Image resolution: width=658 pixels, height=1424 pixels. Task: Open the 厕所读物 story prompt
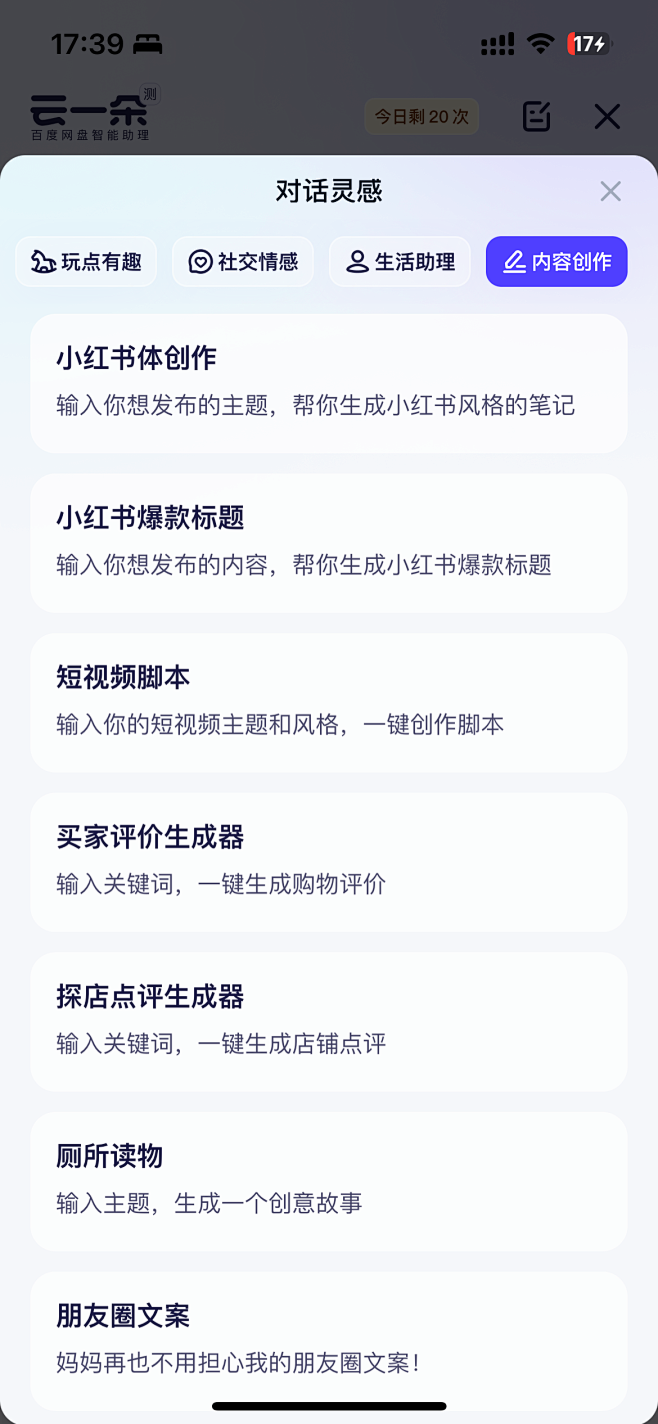coord(329,1181)
